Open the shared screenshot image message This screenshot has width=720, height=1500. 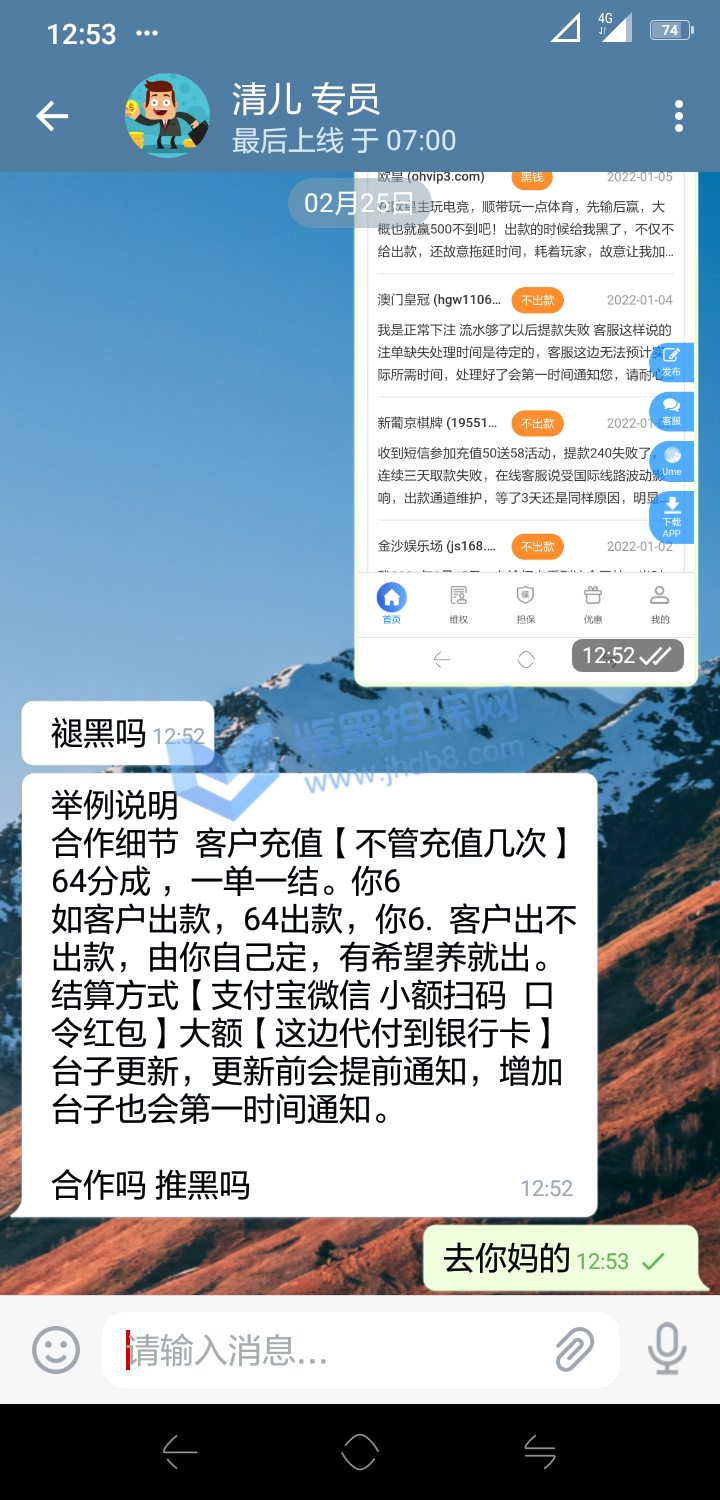(526, 420)
